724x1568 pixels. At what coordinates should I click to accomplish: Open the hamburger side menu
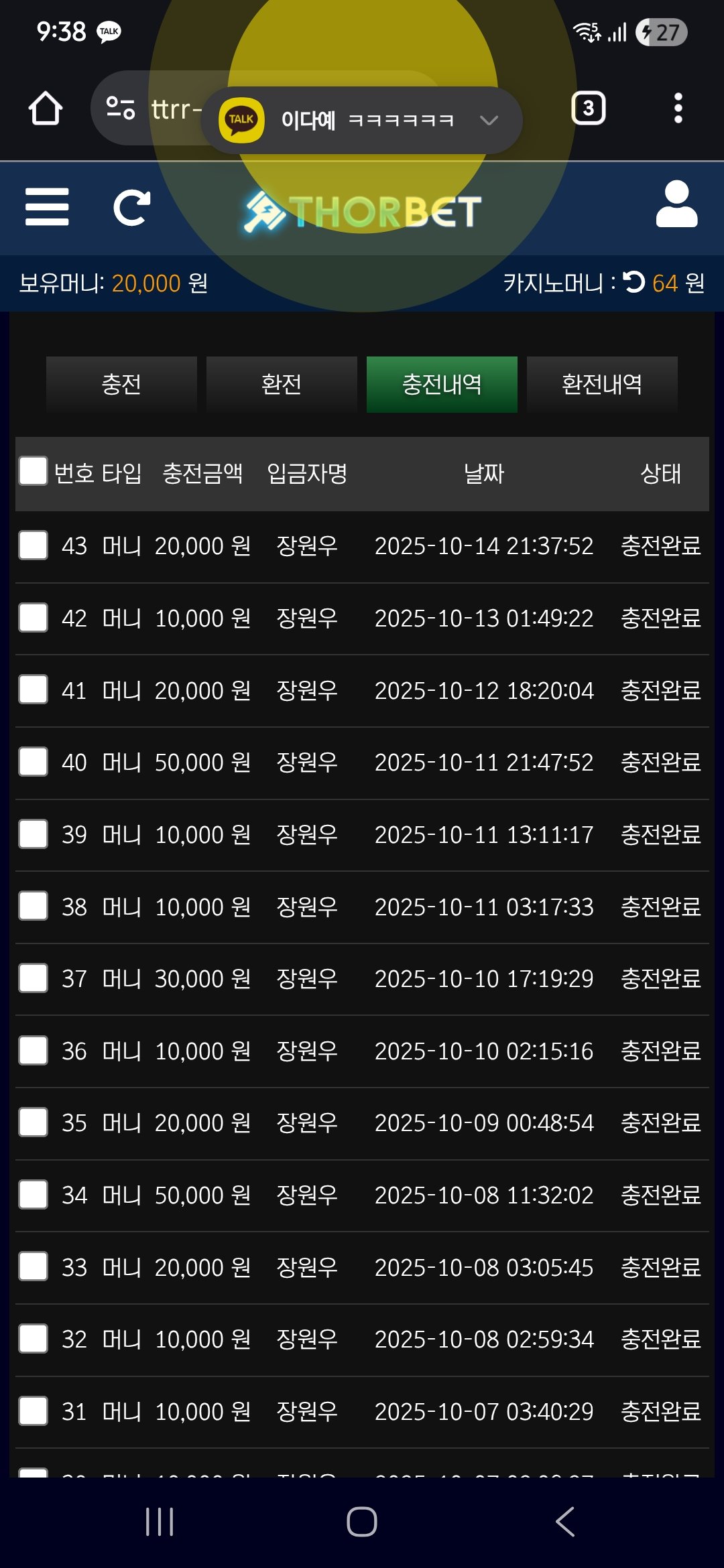coord(47,206)
